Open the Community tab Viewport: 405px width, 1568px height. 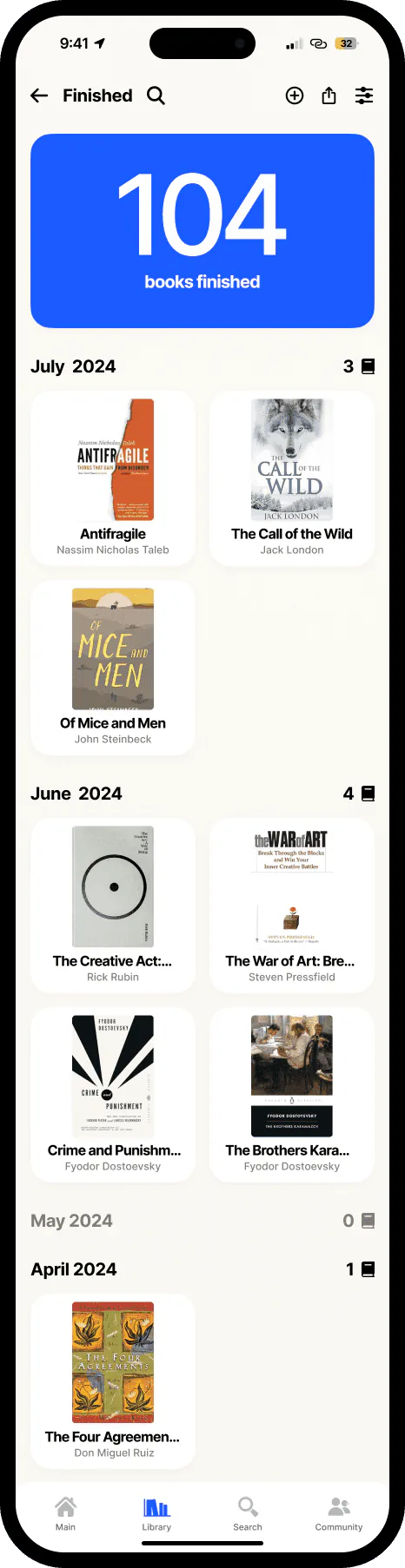click(x=339, y=1513)
